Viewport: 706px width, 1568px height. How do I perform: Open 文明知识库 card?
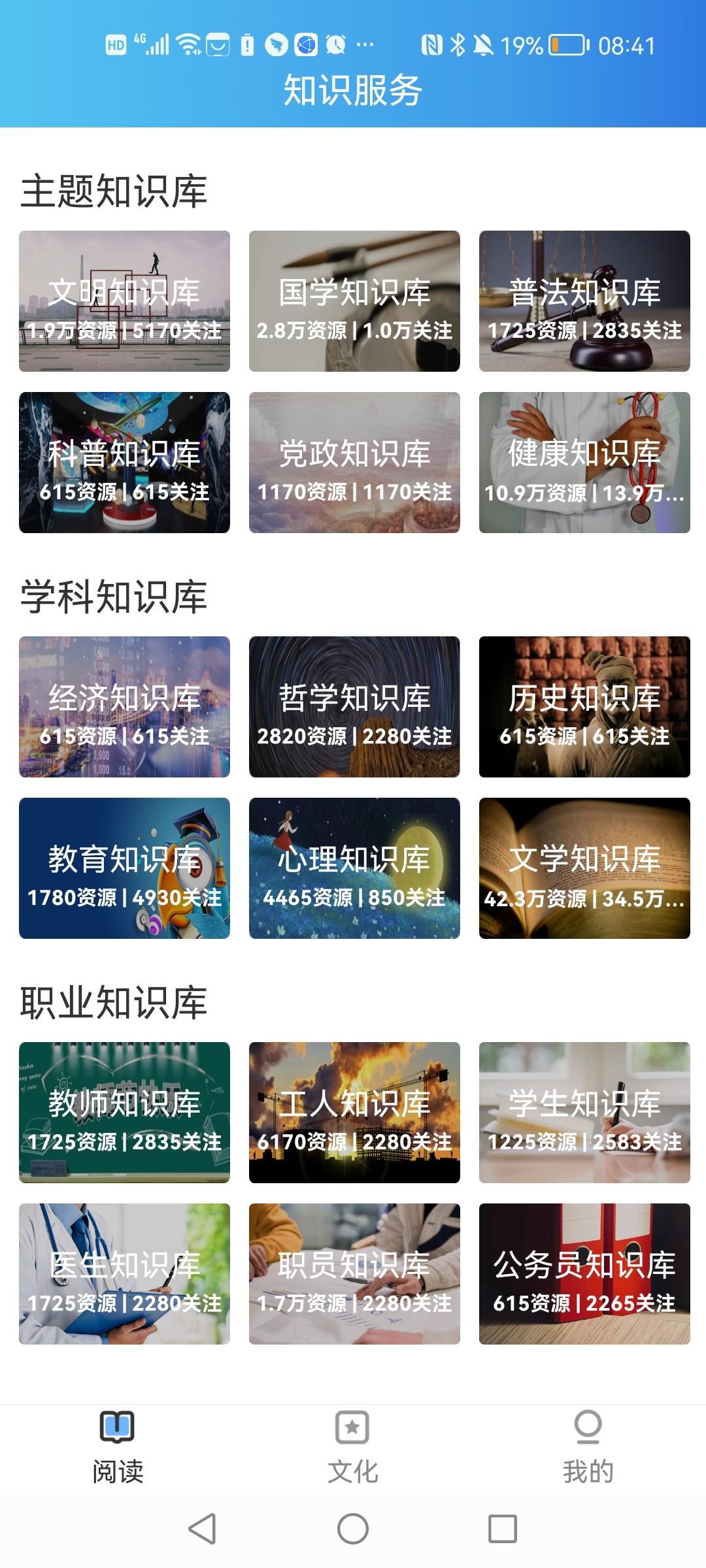point(124,301)
